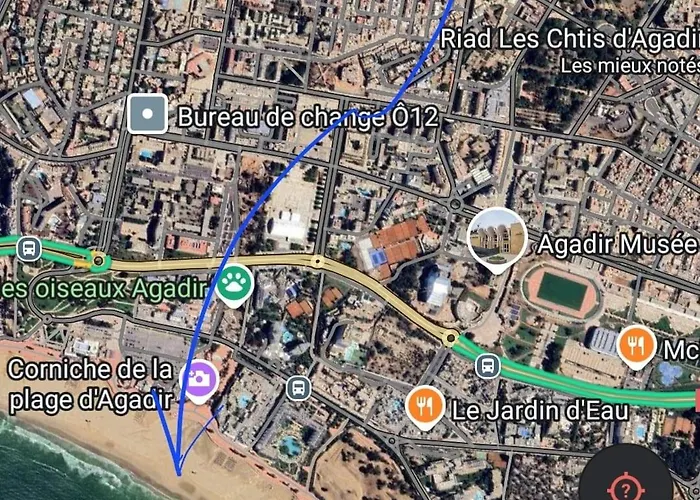Tap the bus stop icon below the paw marker

[x=297, y=388]
